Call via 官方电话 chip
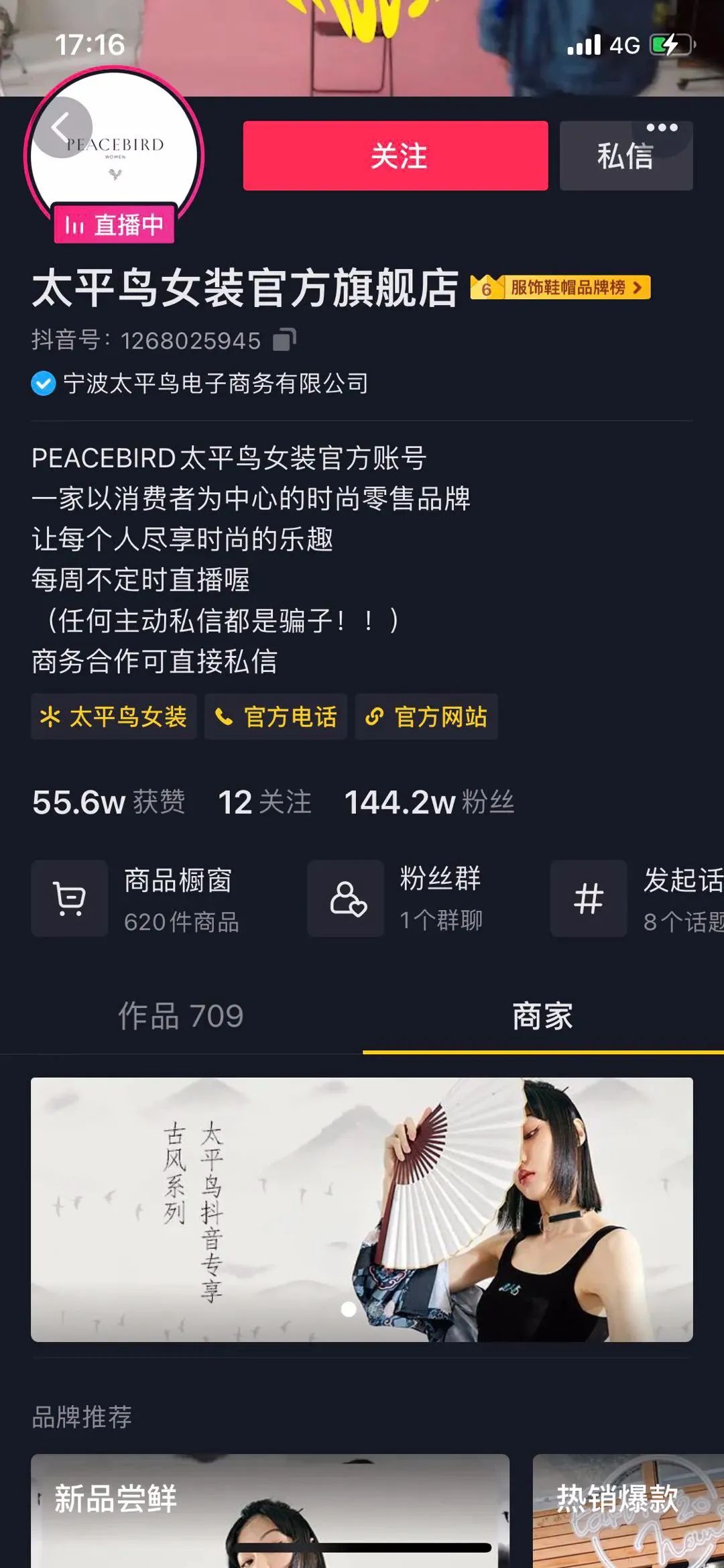The width and height of the screenshot is (724, 1568). [276, 717]
